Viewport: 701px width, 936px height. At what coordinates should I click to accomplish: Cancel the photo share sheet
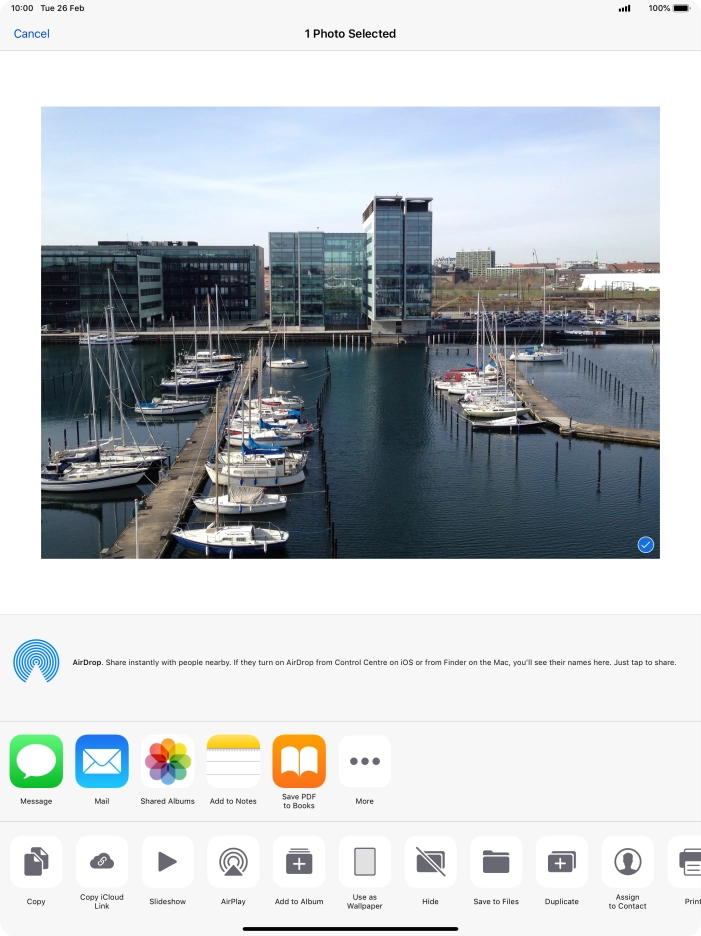coord(31,34)
